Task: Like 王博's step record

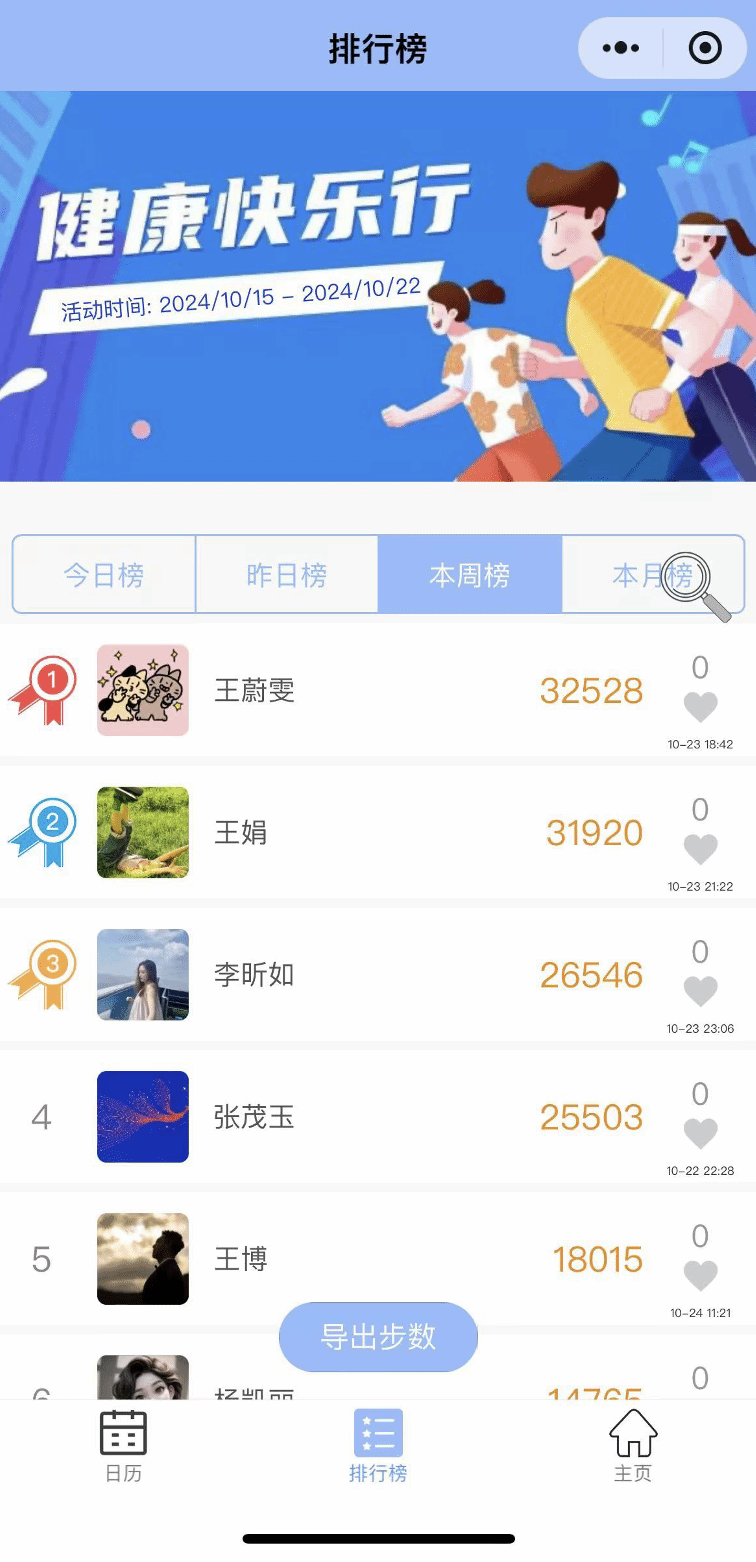Action: tap(700, 1275)
